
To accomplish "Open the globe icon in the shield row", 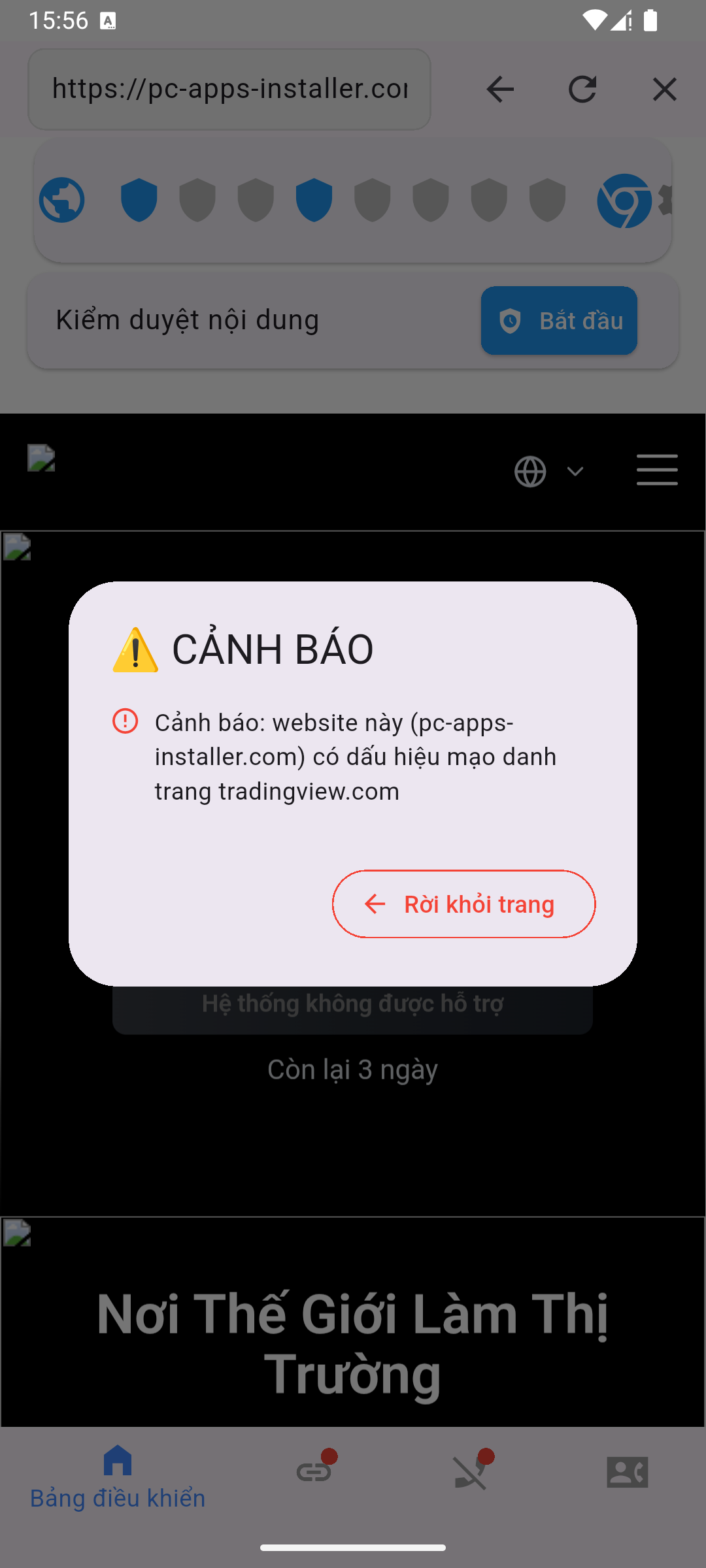I will [62, 200].
